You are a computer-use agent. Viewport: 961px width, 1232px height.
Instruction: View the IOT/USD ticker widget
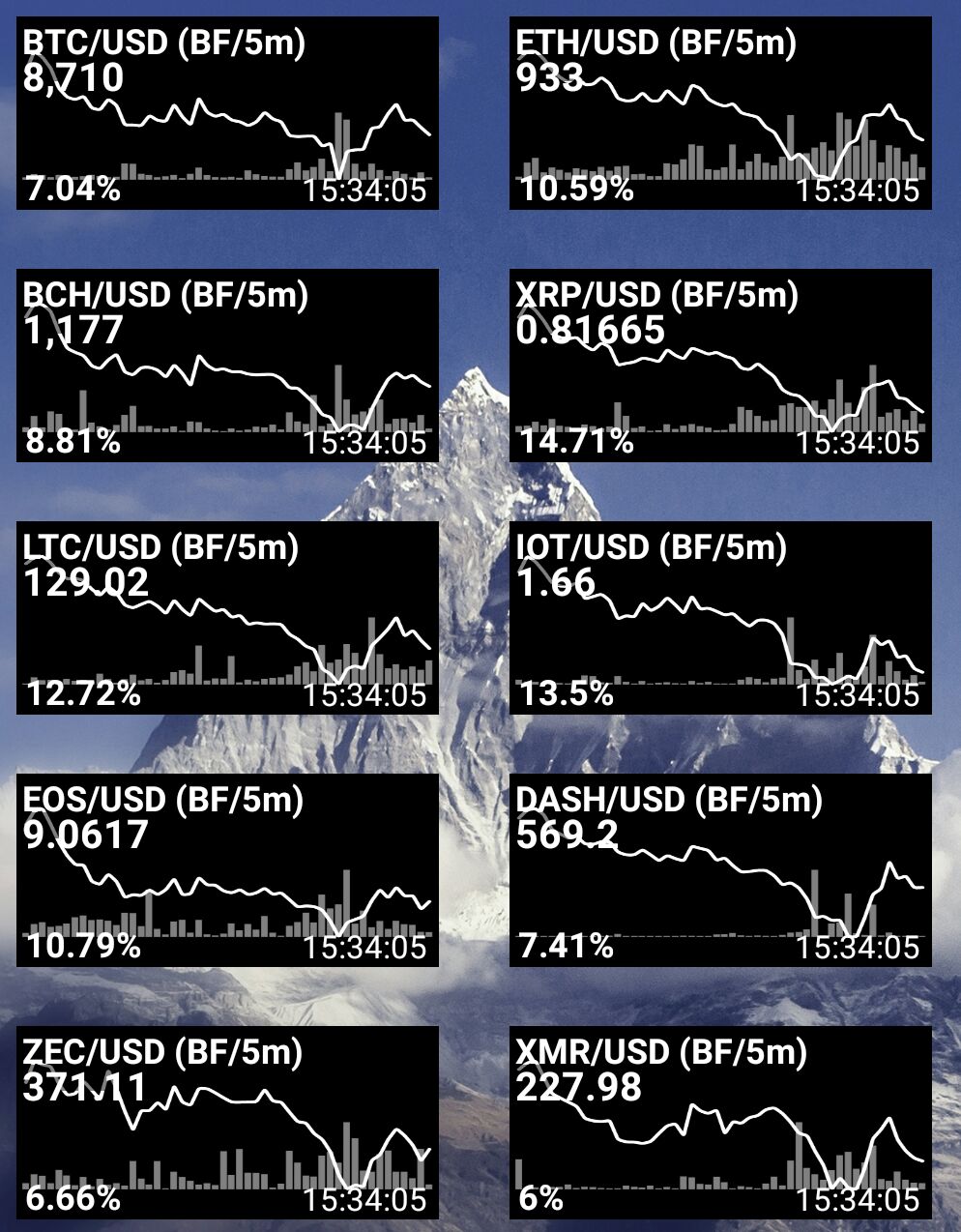tap(720, 618)
